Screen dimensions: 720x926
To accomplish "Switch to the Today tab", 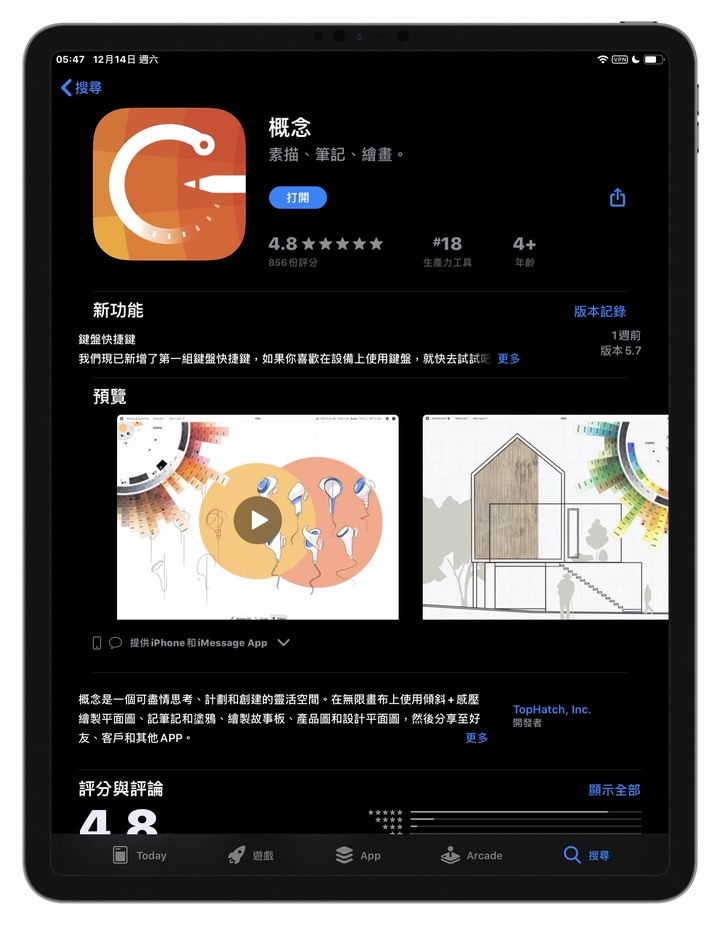I will click(x=139, y=855).
